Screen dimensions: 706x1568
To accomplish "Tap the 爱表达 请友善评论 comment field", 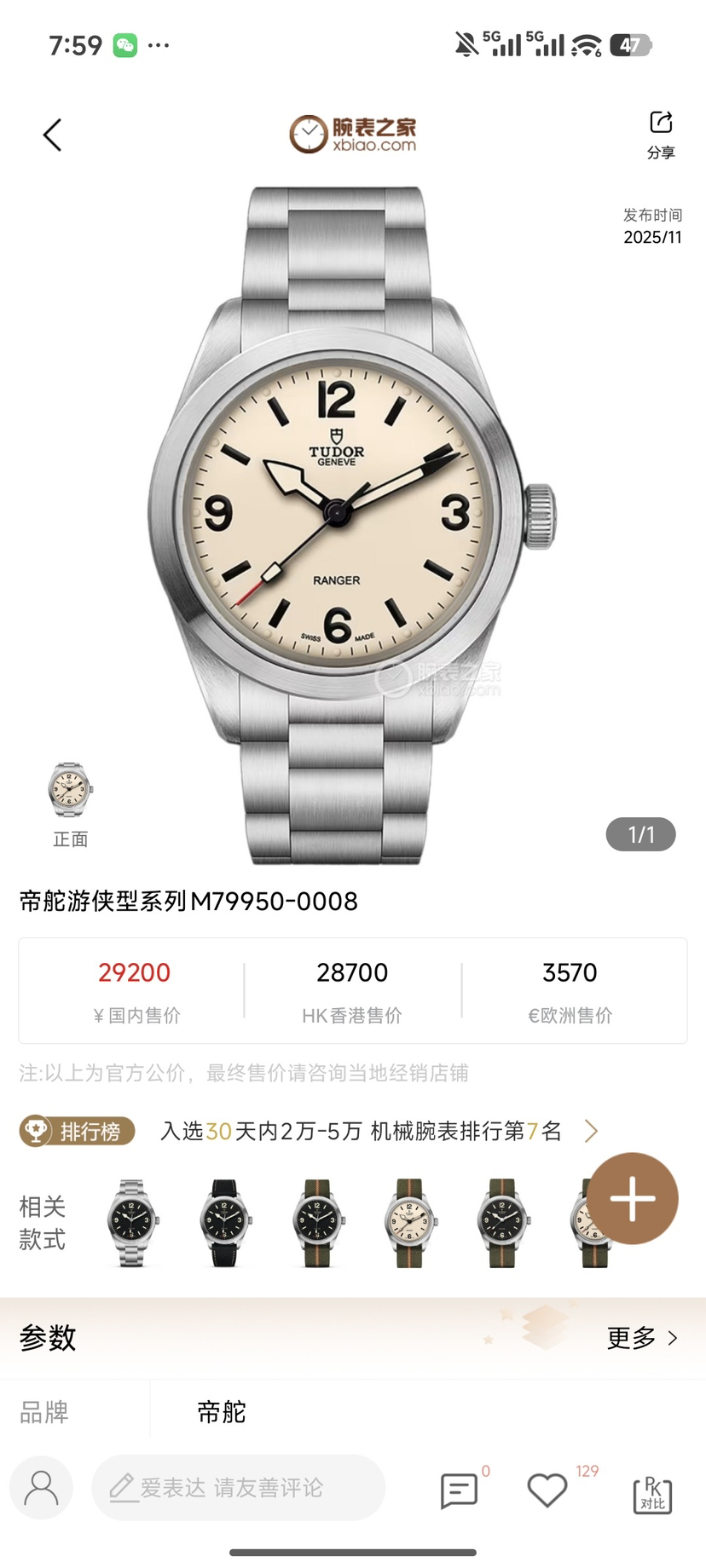I will [x=238, y=1488].
